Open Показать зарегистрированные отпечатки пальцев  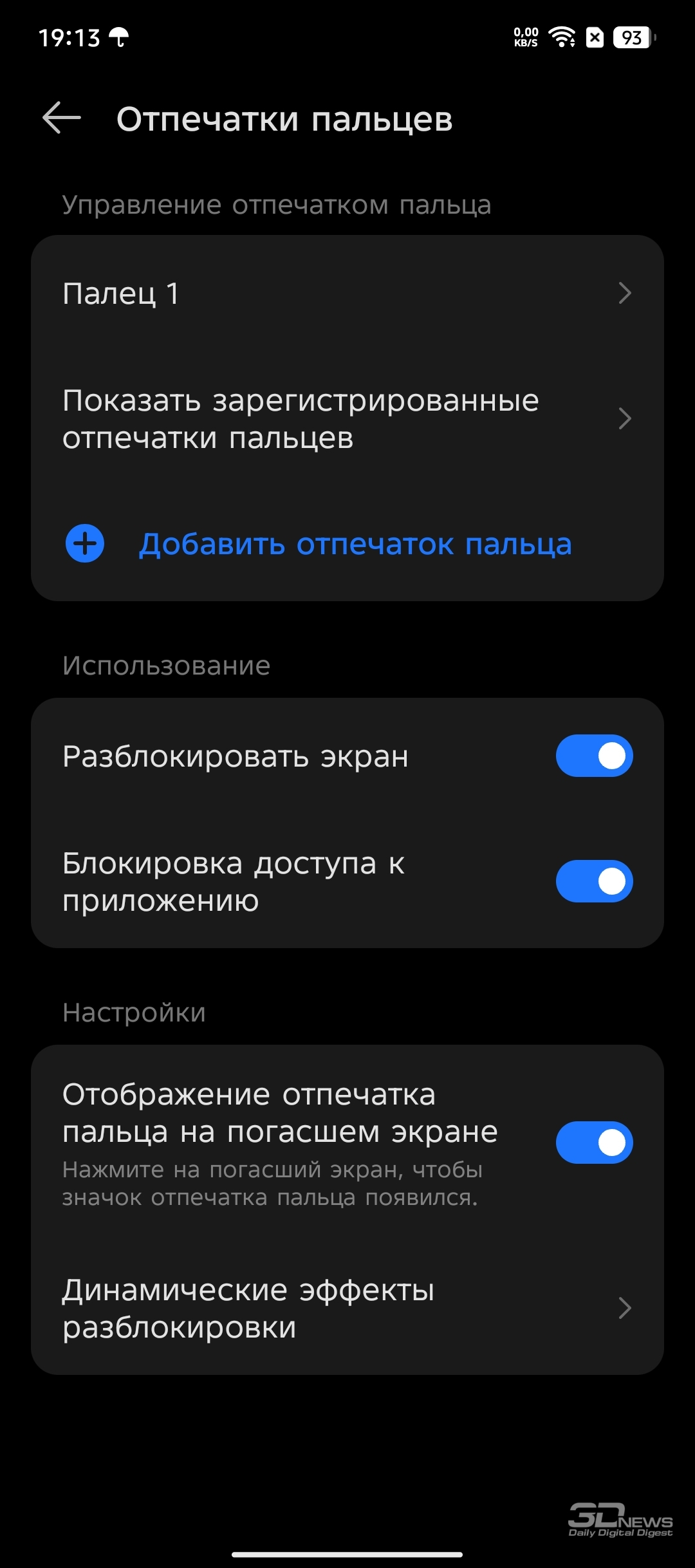[347, 419]
